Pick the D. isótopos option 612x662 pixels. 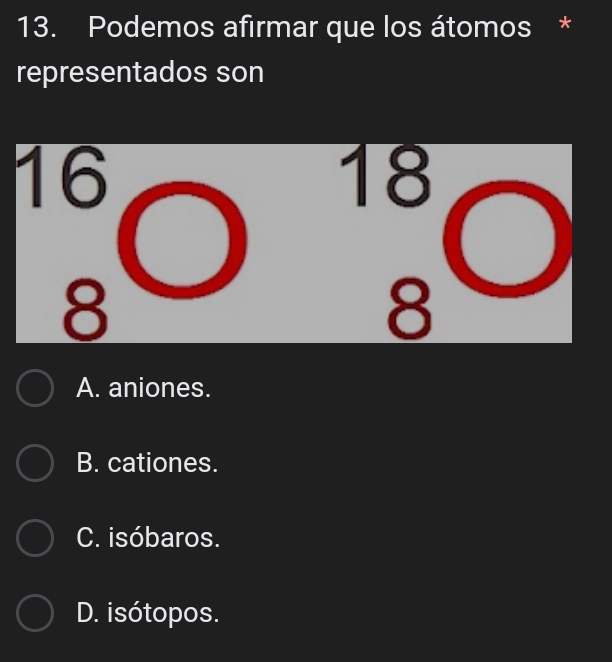[x=35, y=613]
